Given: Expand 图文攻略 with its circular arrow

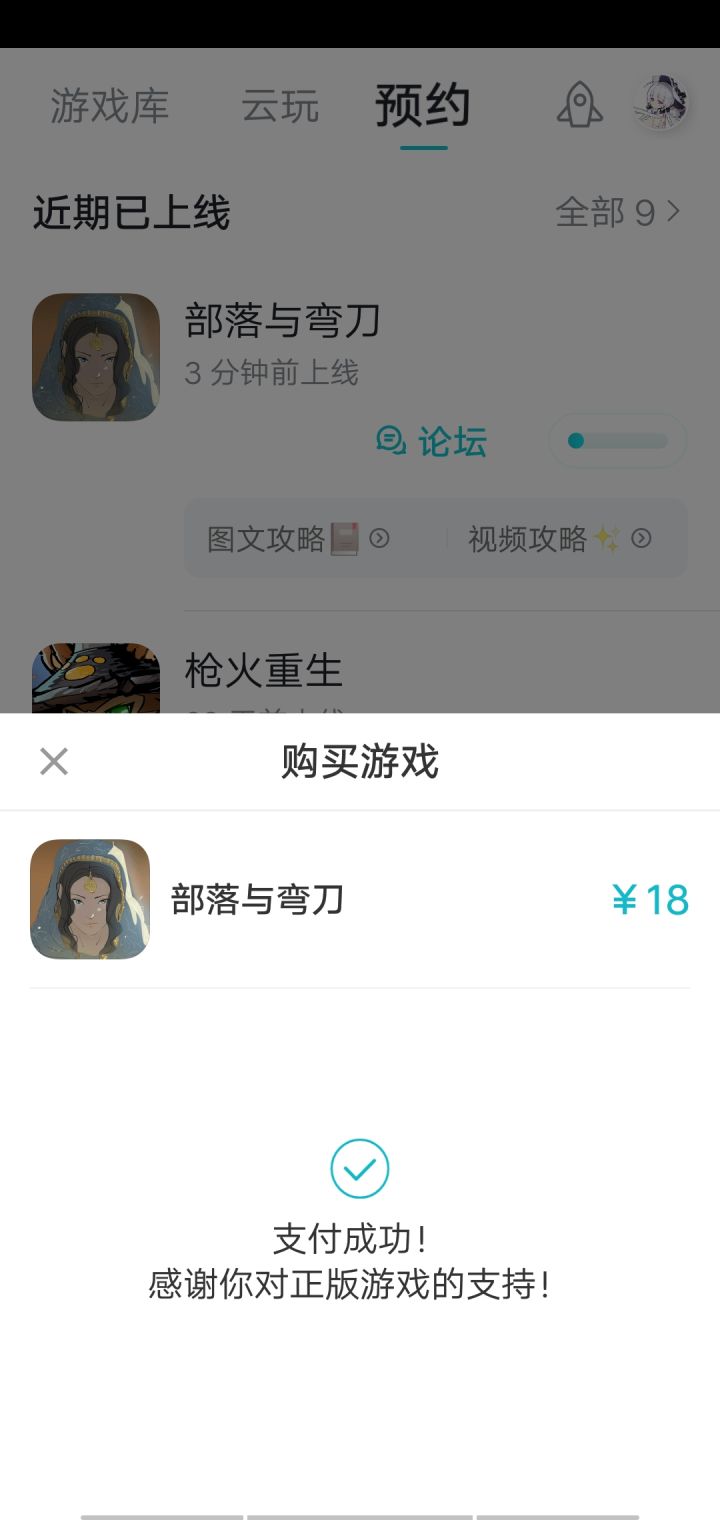Looking at the screenshot, I should (378, 538).
